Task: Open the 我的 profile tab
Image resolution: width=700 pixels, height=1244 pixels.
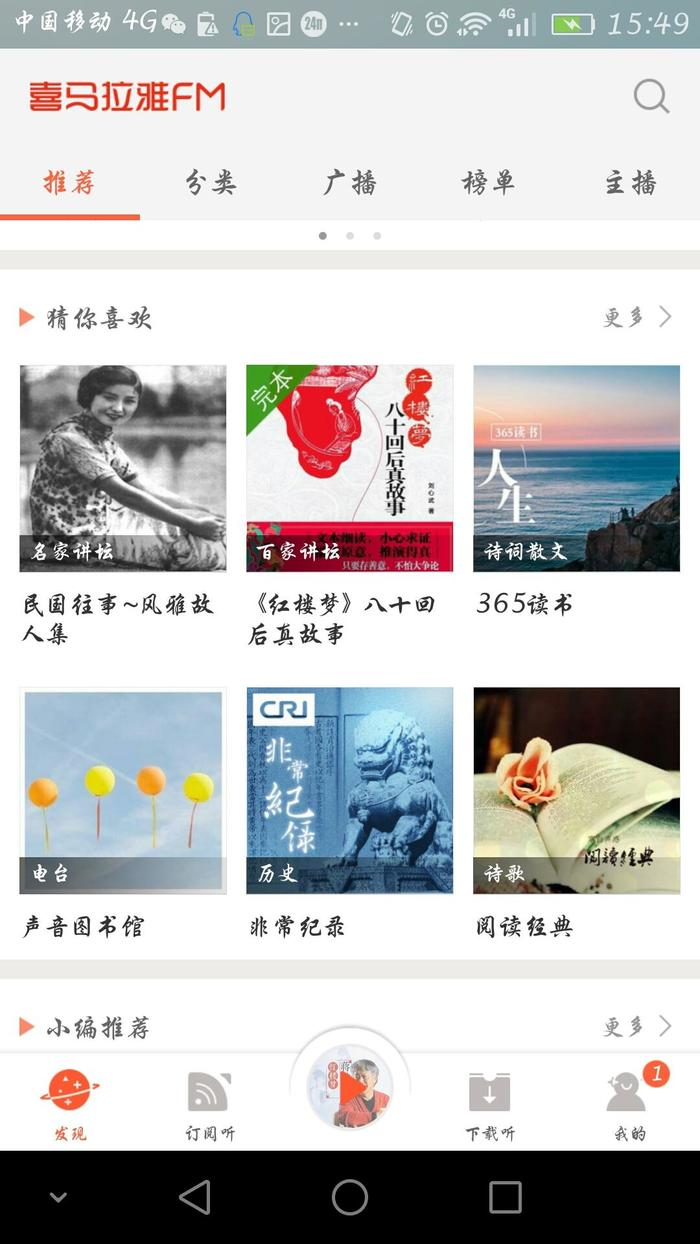Action: coord(629,1104)
